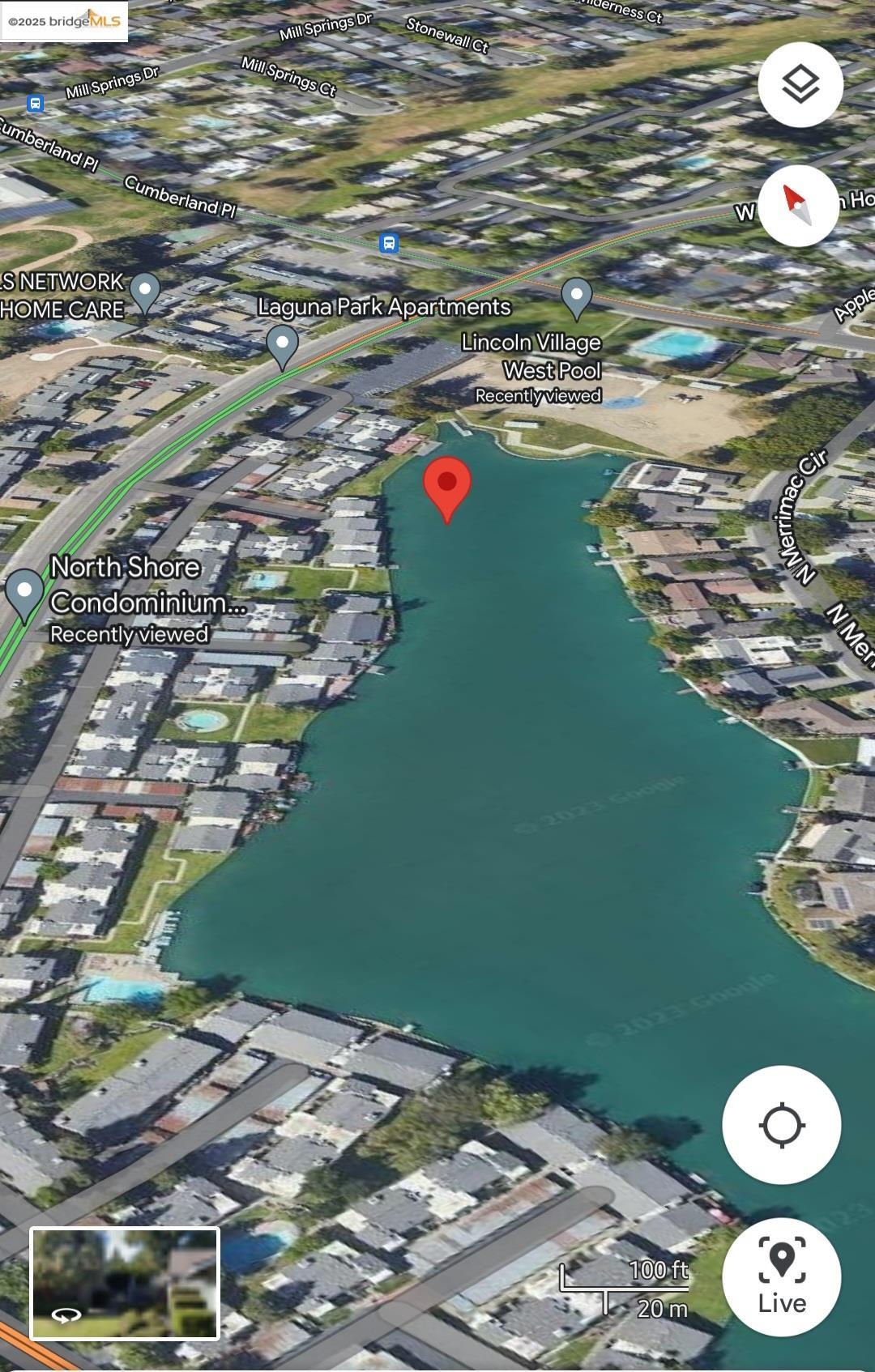Select the Laguna Park Apartments pin
The height and width of the screenshot is (1372, 875).
click(282, 344)
